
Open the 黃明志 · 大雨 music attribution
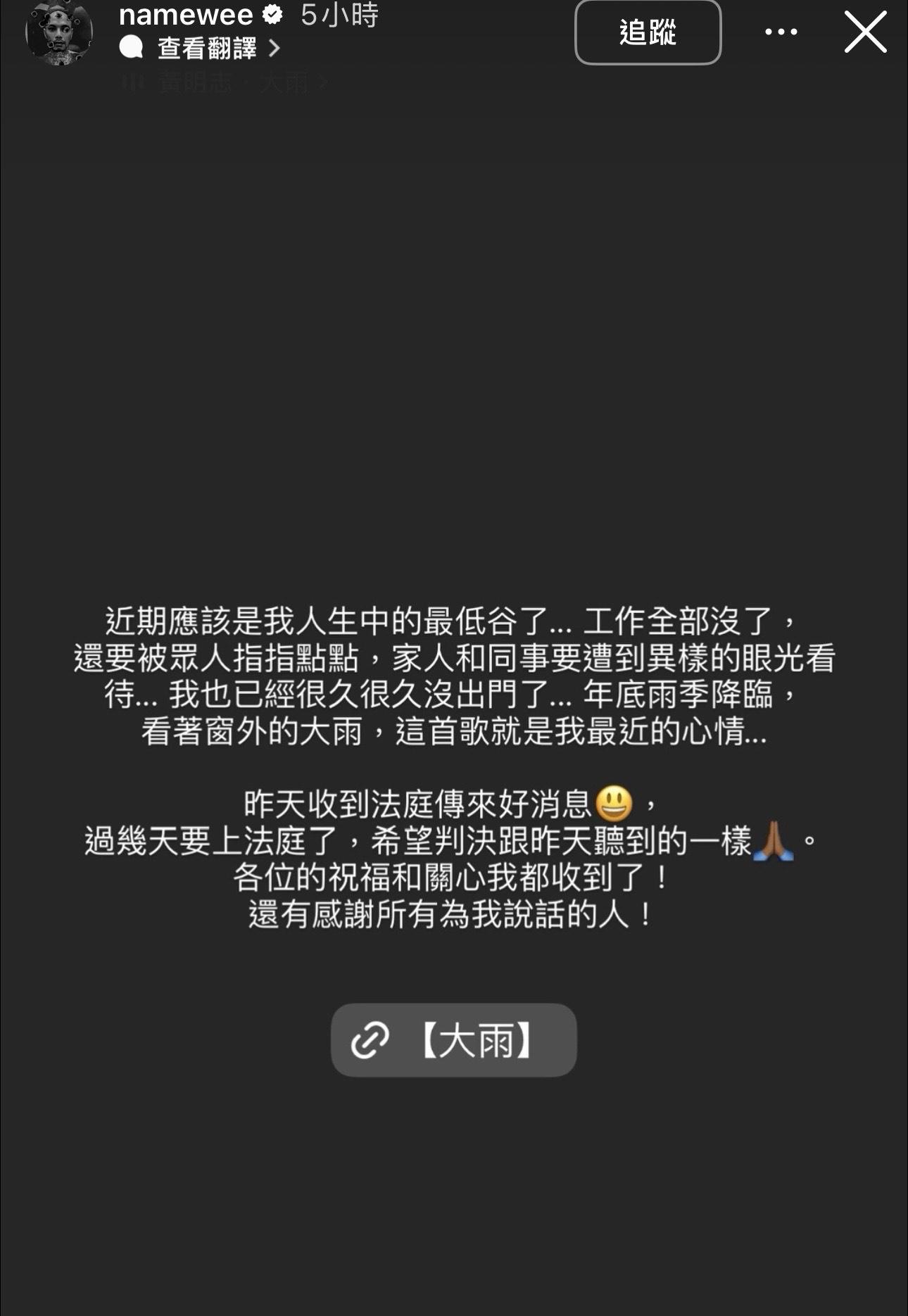coord(232,84)
